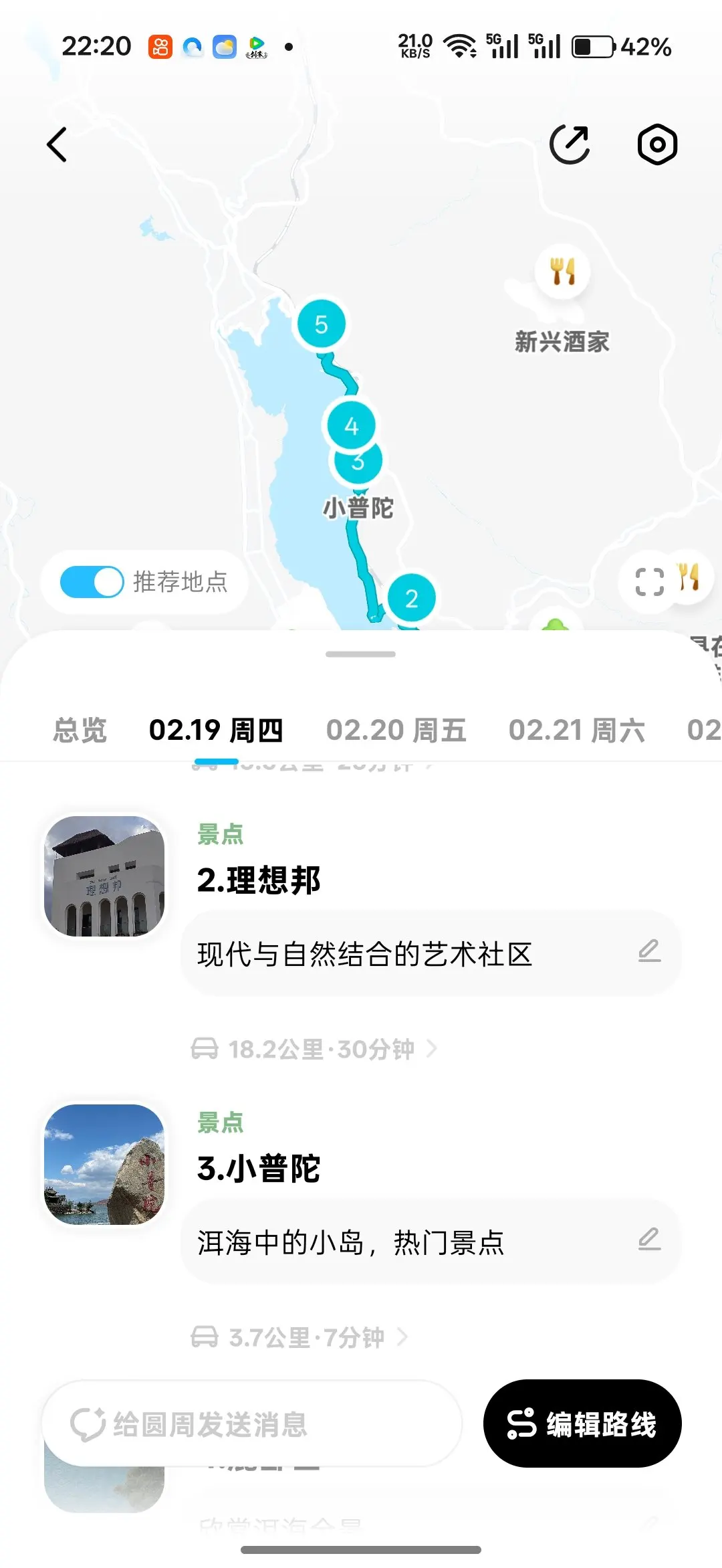Share this trip route

[570, 144]
